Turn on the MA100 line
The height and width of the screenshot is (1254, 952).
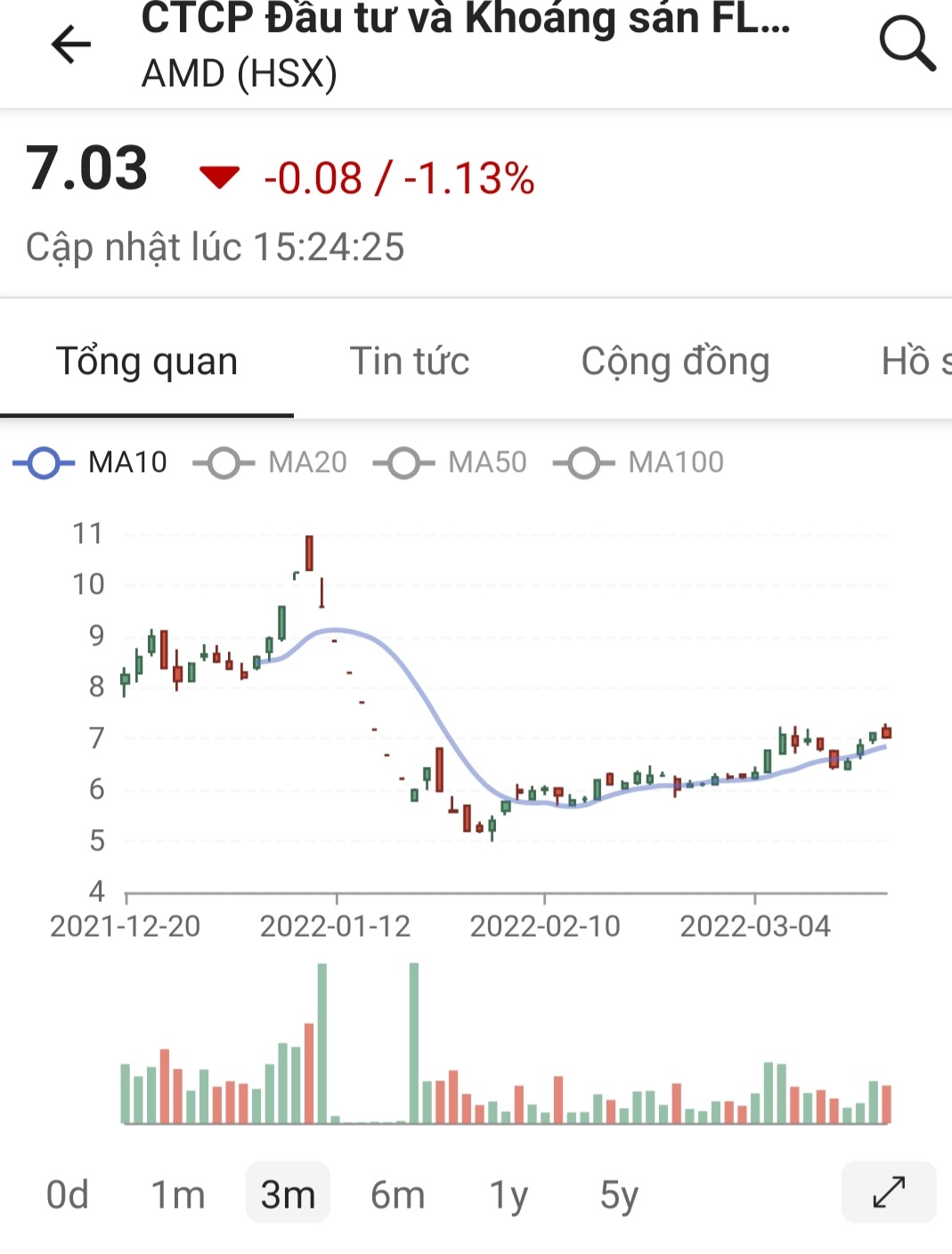point(639,463)
